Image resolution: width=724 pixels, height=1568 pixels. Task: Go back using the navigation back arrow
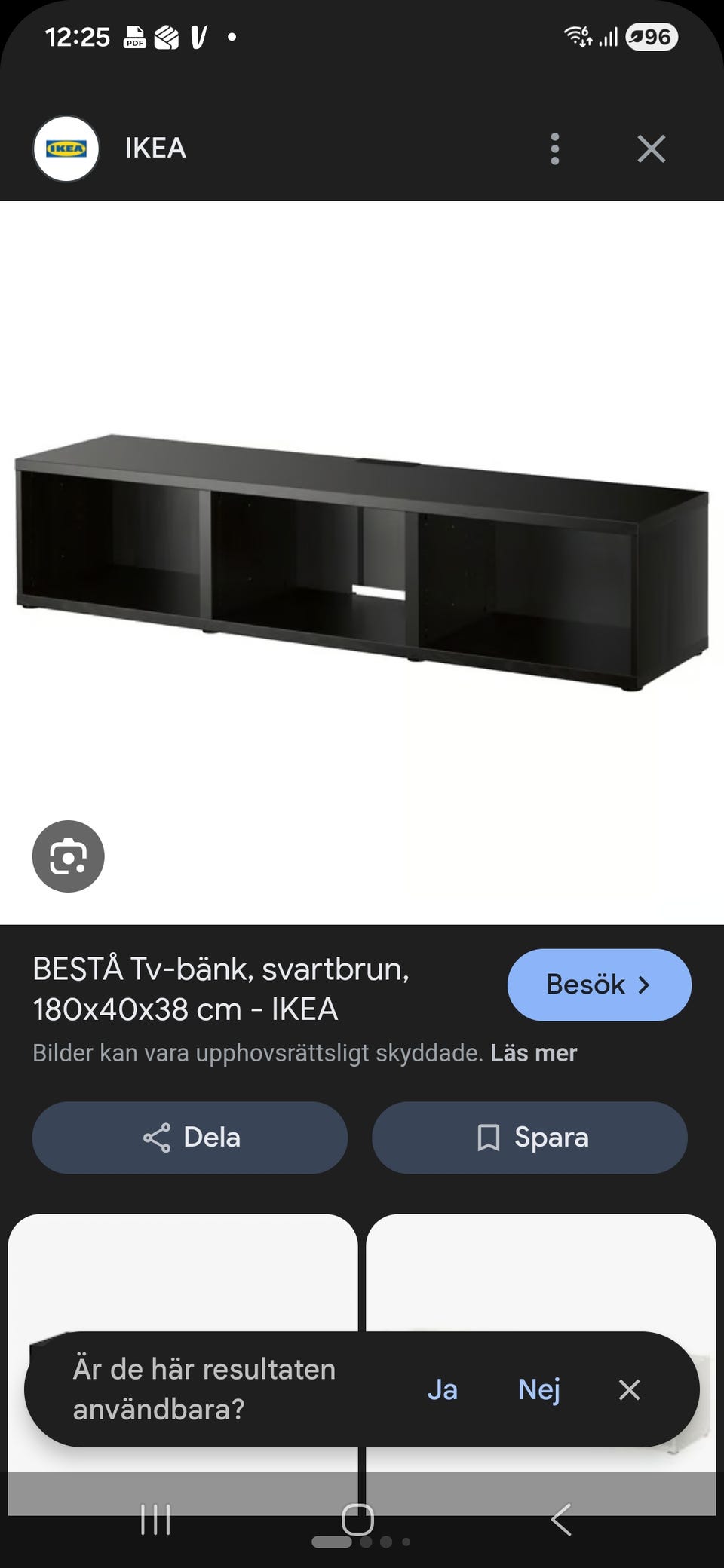pos(561,1521)
